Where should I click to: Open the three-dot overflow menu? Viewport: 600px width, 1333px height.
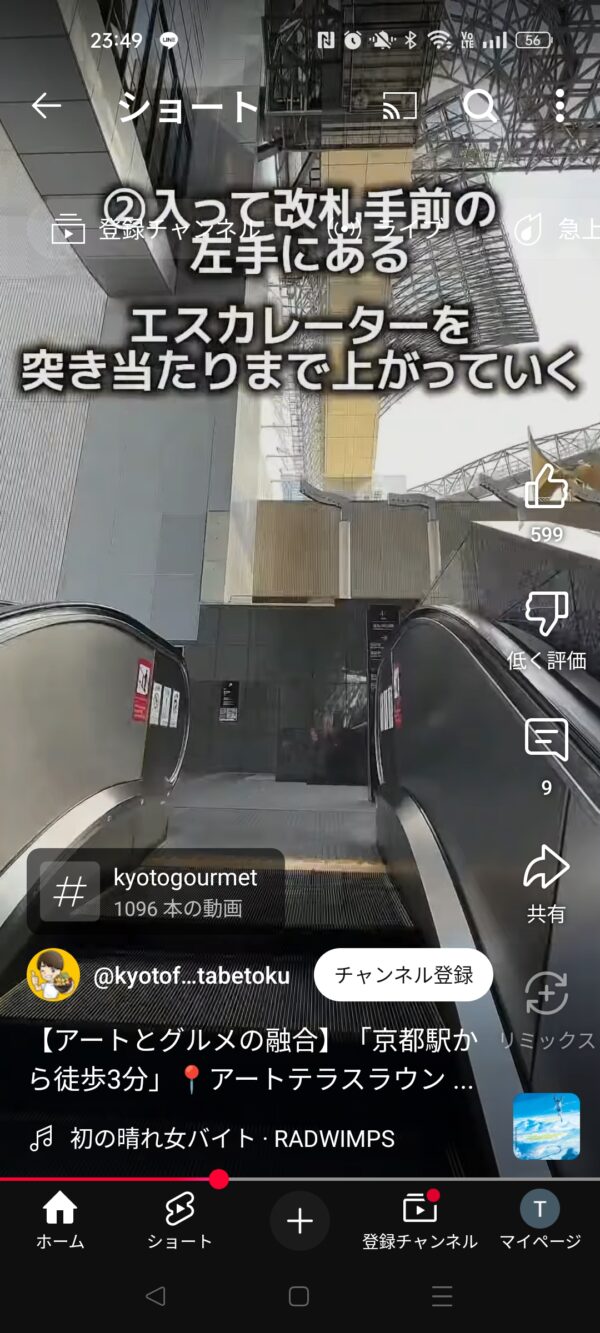click(x=560, y=105)
